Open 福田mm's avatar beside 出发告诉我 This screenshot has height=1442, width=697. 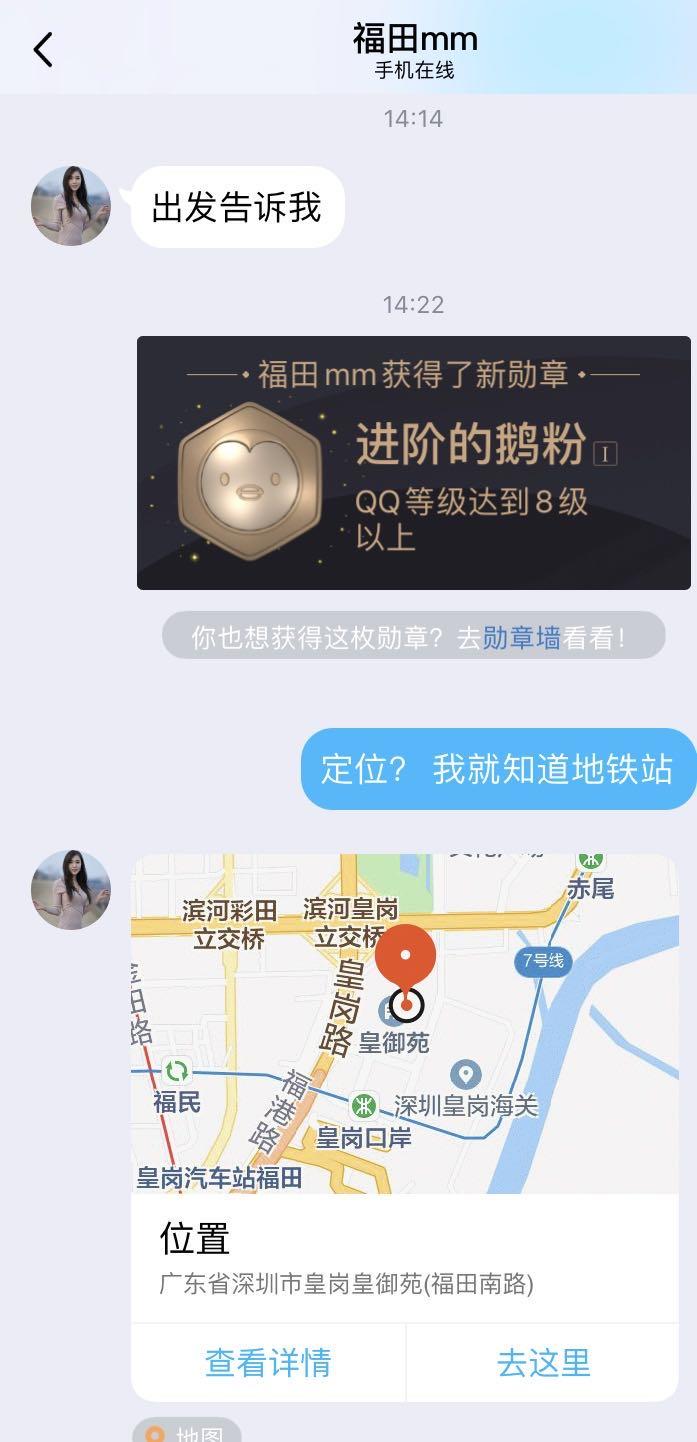[71, 207]
